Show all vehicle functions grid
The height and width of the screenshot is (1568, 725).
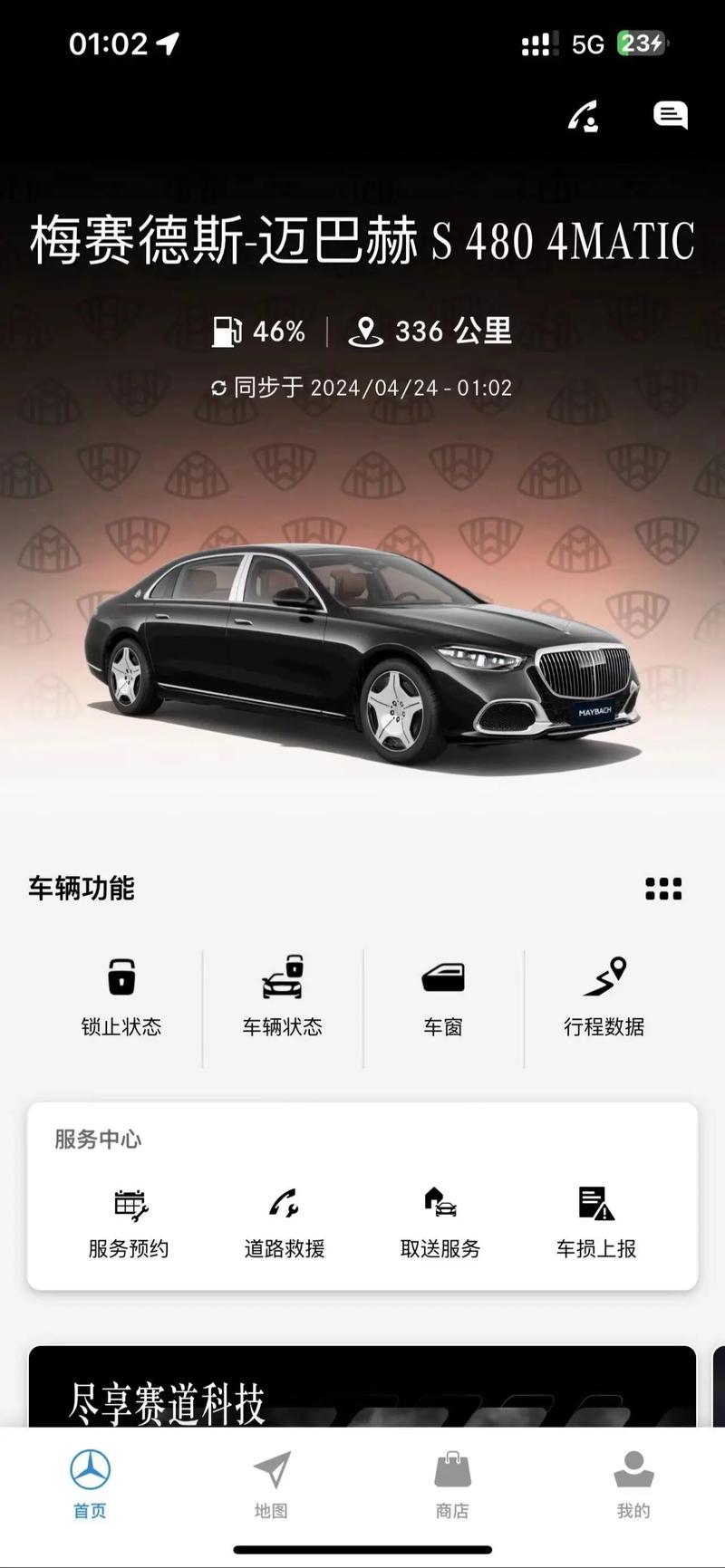[x=663, y=889]
